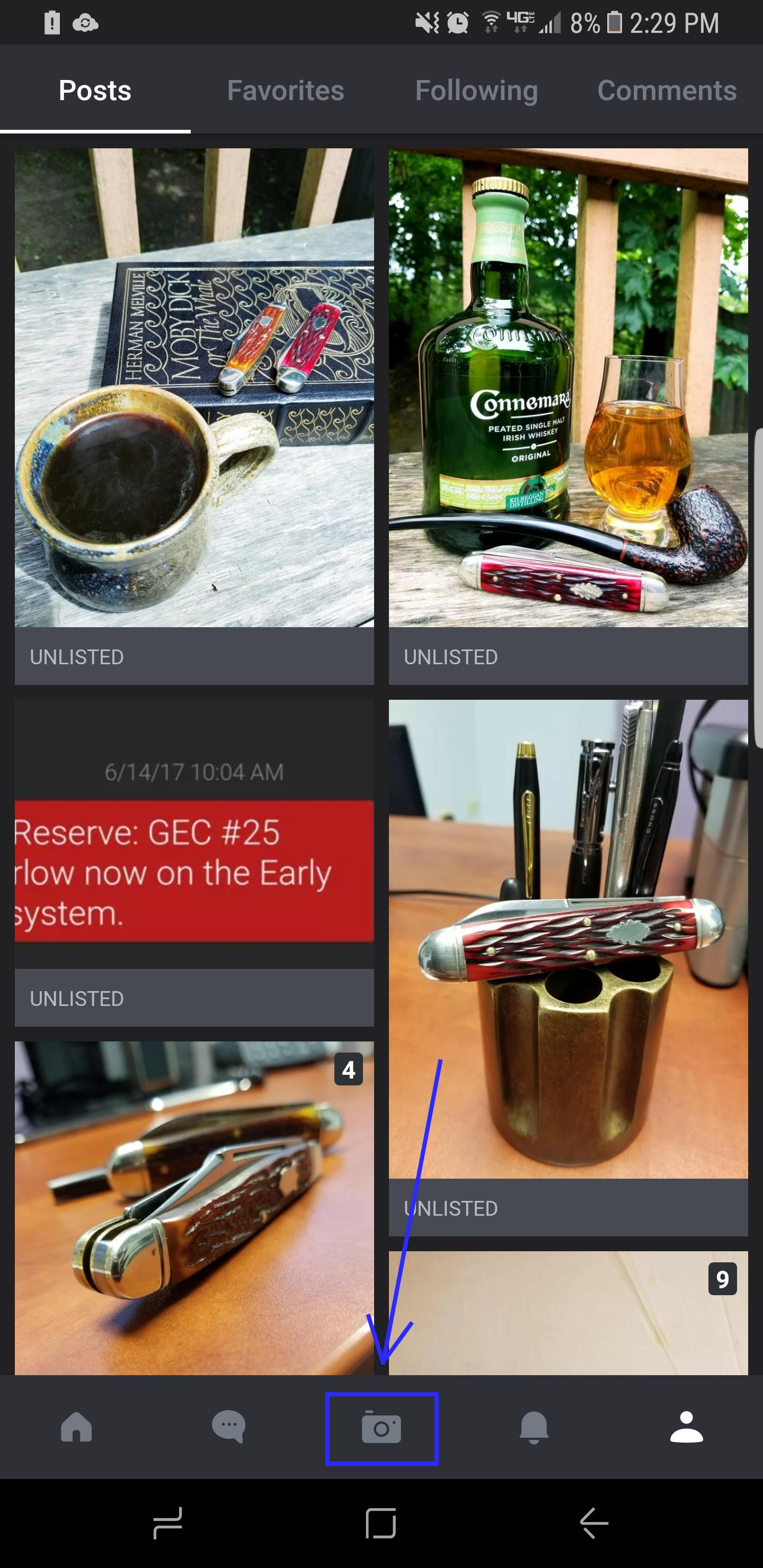Switch to the Following tab
This screenshot has width=763, height=1568.
point(476,91)
